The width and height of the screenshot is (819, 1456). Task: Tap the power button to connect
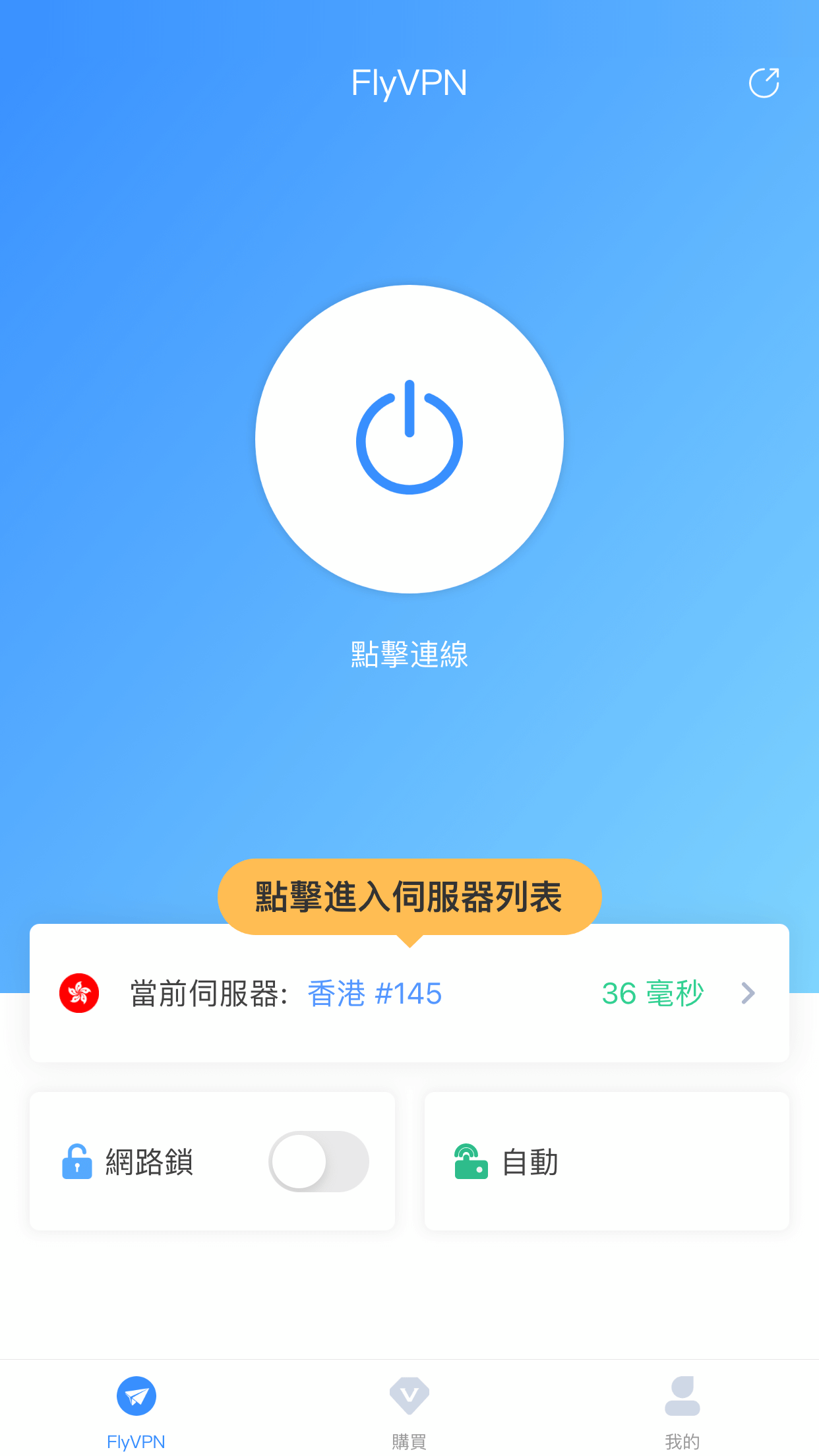(x=409, y=439)
